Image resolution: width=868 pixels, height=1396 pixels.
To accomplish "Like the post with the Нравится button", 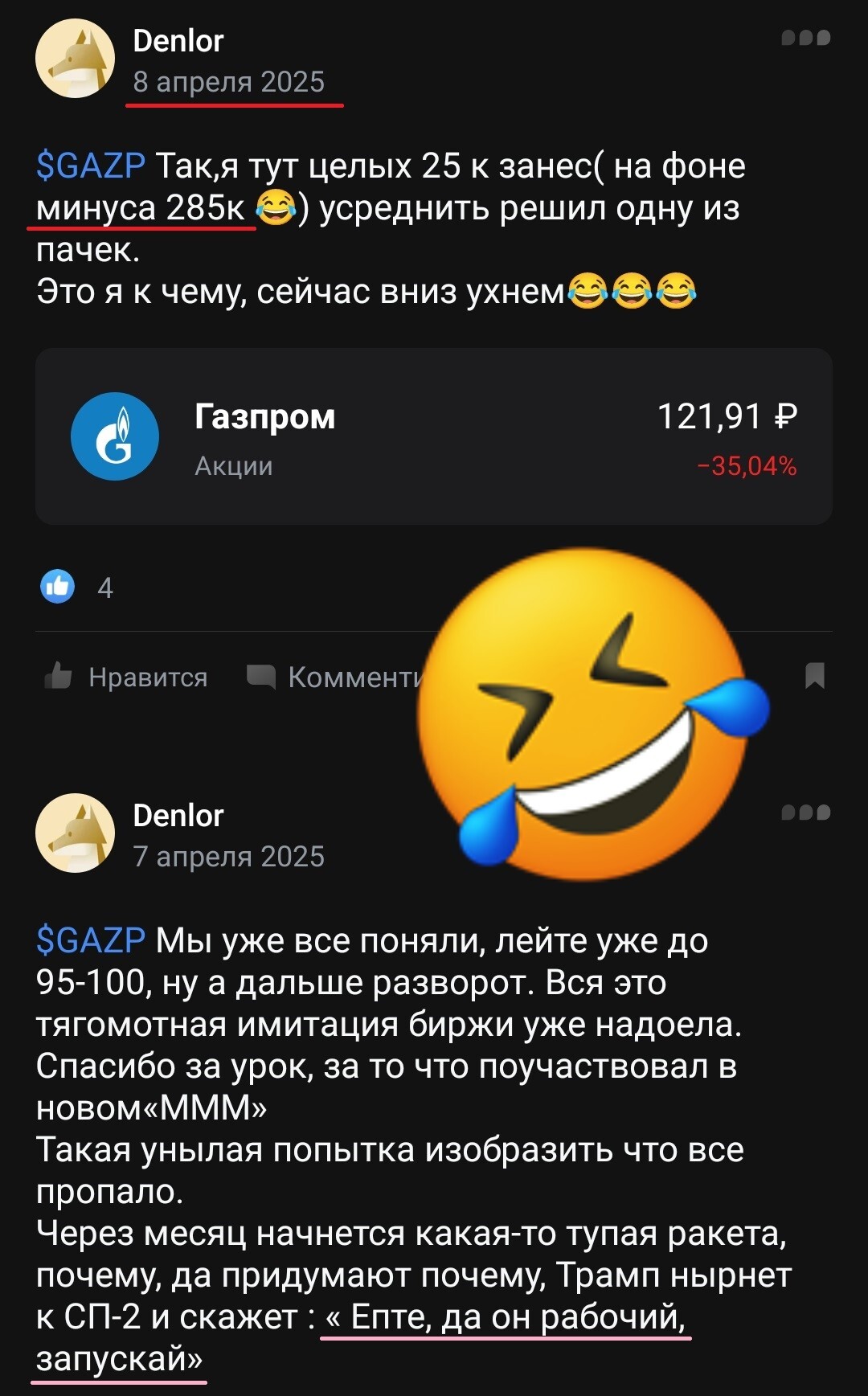I will [x=126, y=677].
